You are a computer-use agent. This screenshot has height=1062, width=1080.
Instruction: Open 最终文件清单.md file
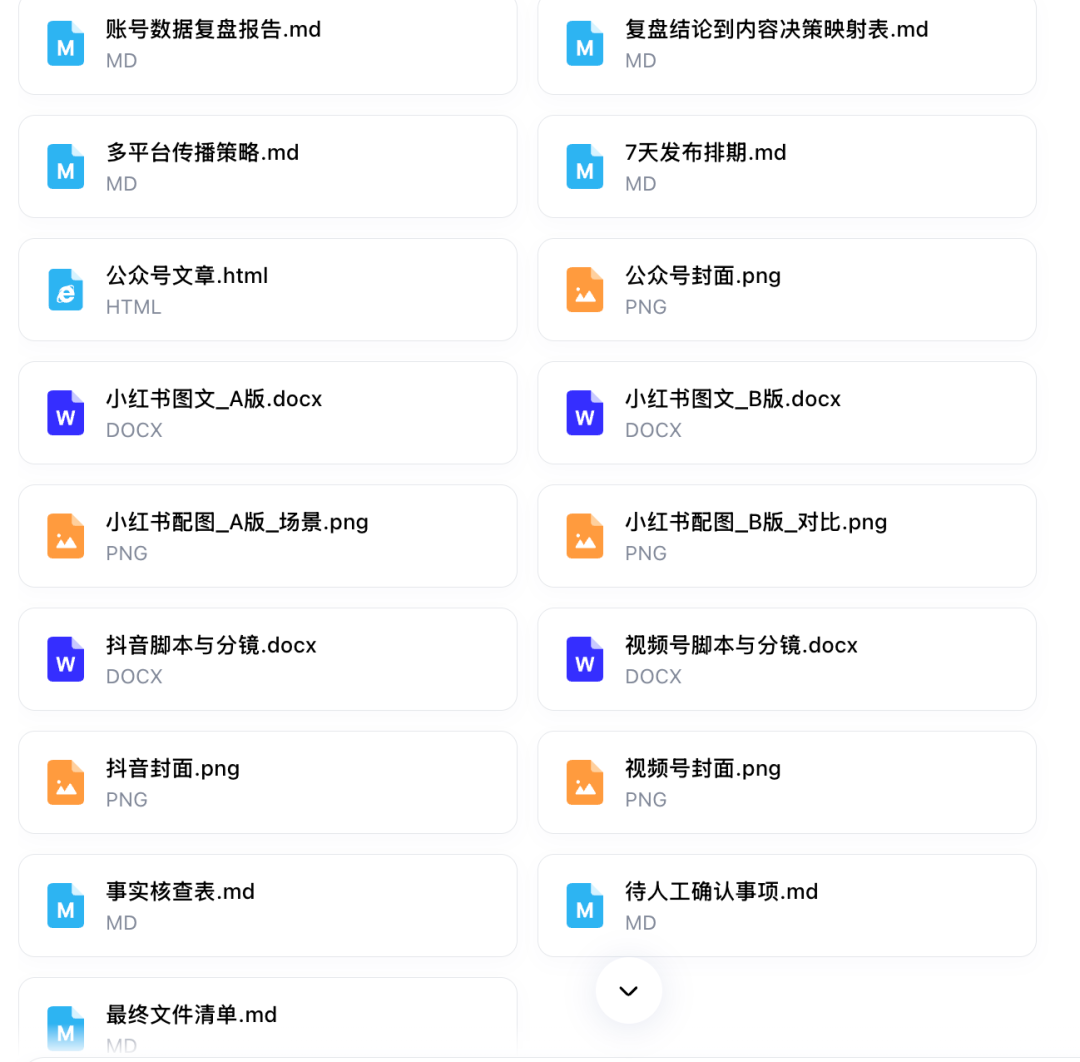pyautogui.click(x=267, y=1019)
